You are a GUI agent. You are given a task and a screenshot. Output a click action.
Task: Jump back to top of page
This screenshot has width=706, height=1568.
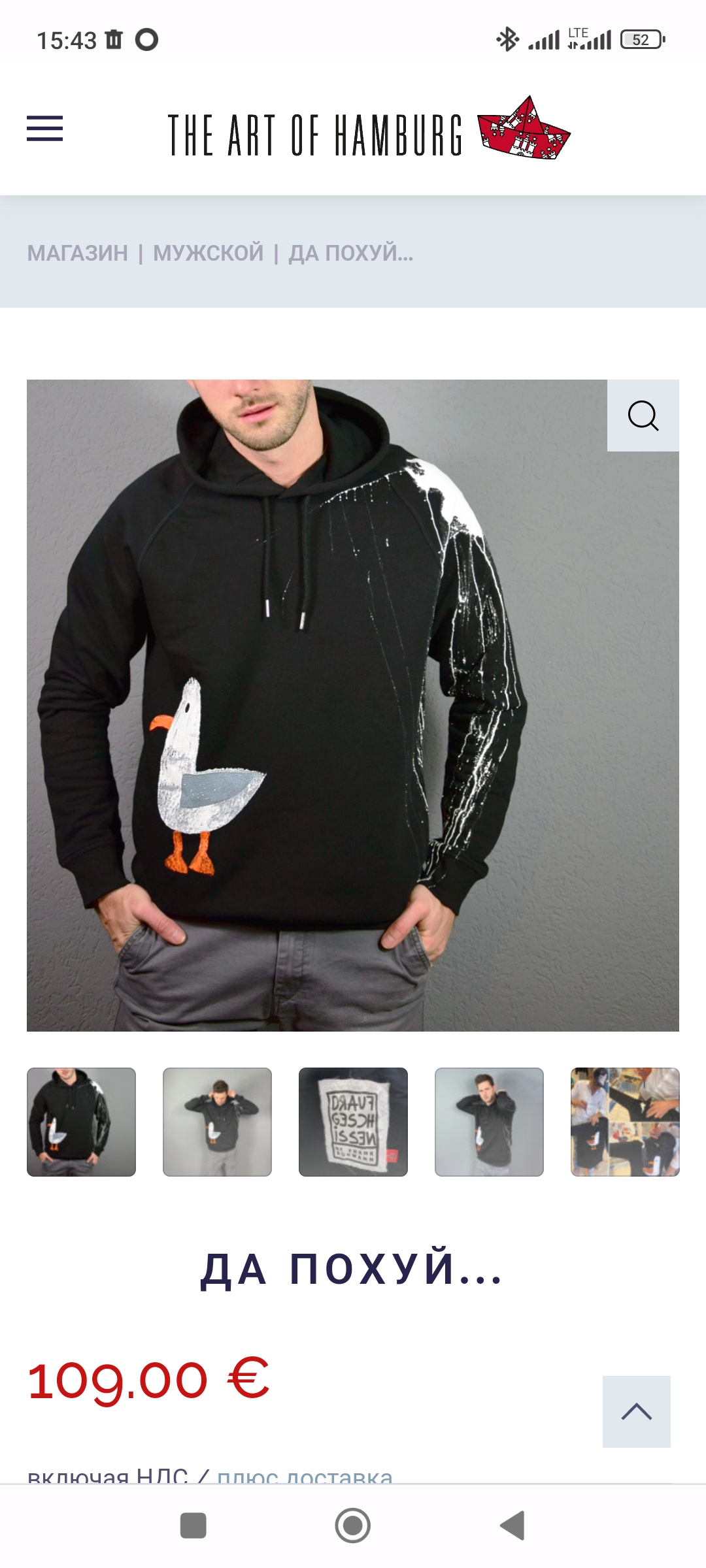point(636,1412)
